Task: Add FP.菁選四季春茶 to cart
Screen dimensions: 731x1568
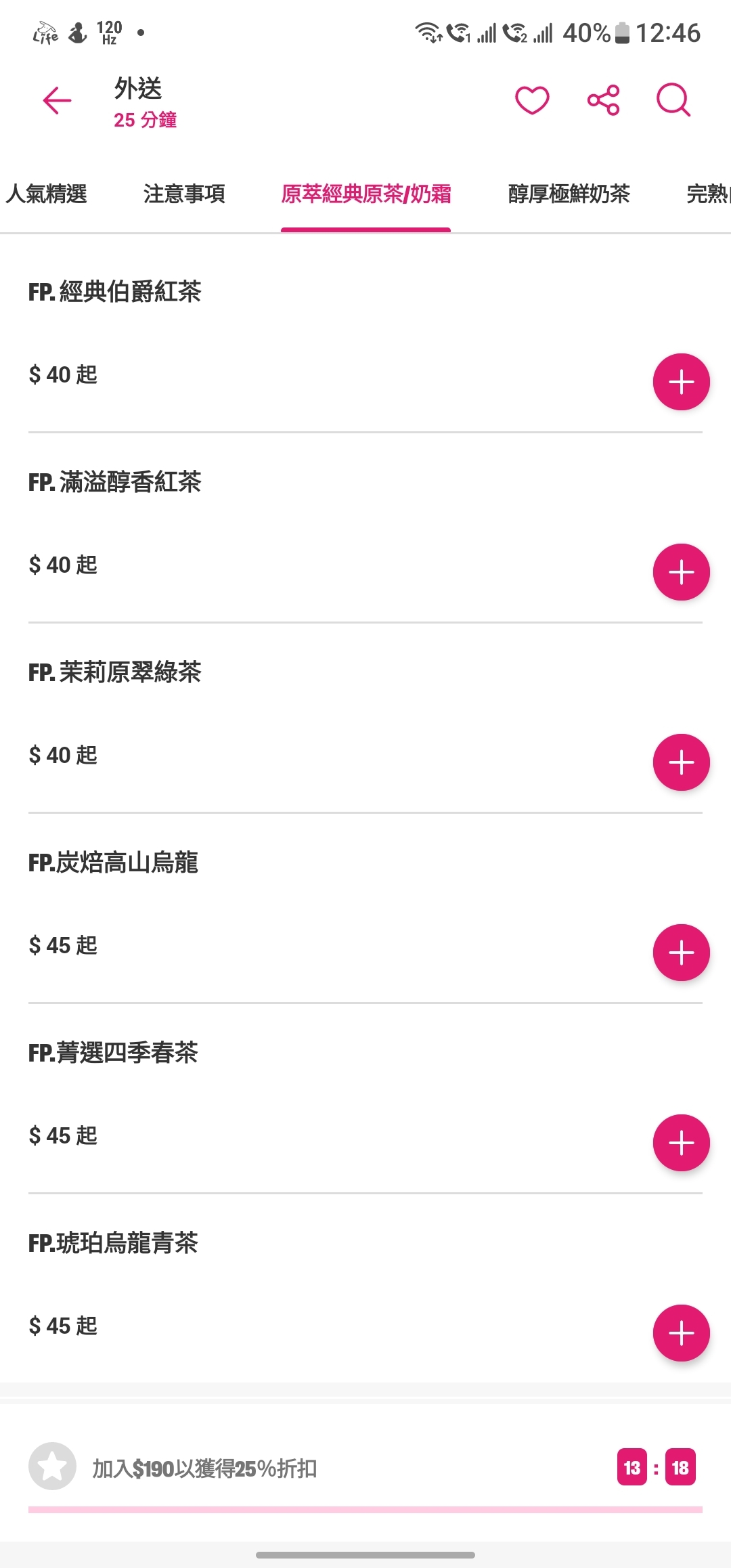Action: (681, 1143)
